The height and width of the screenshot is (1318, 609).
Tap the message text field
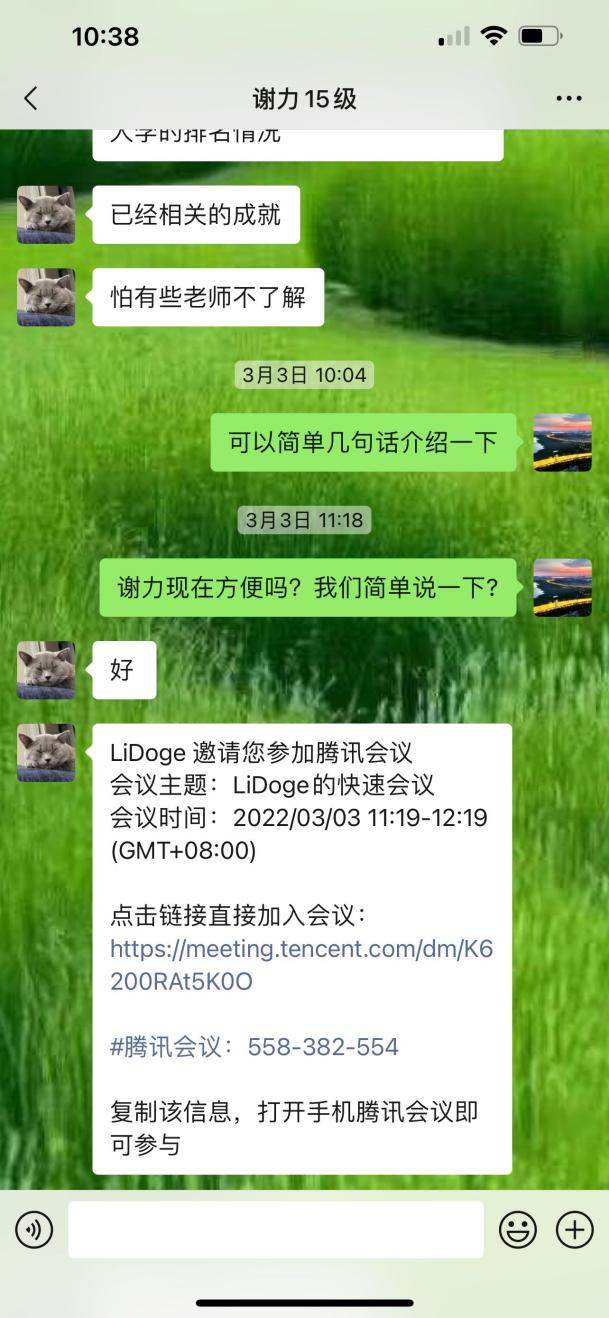pyautogui.click(x=275, y=1229)
